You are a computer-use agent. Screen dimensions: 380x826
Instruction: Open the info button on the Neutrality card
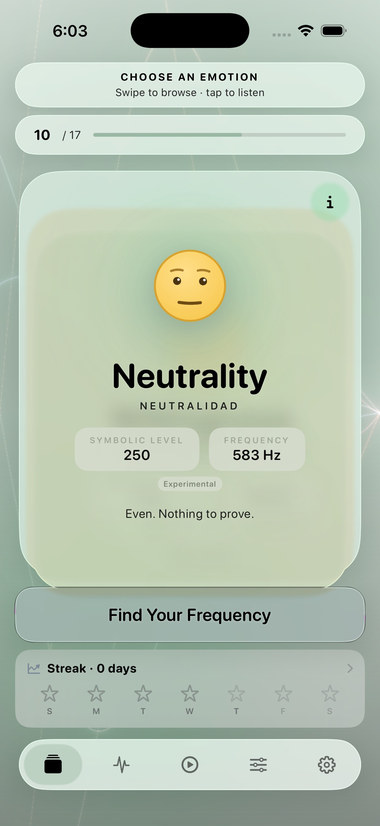pos(330,202)
